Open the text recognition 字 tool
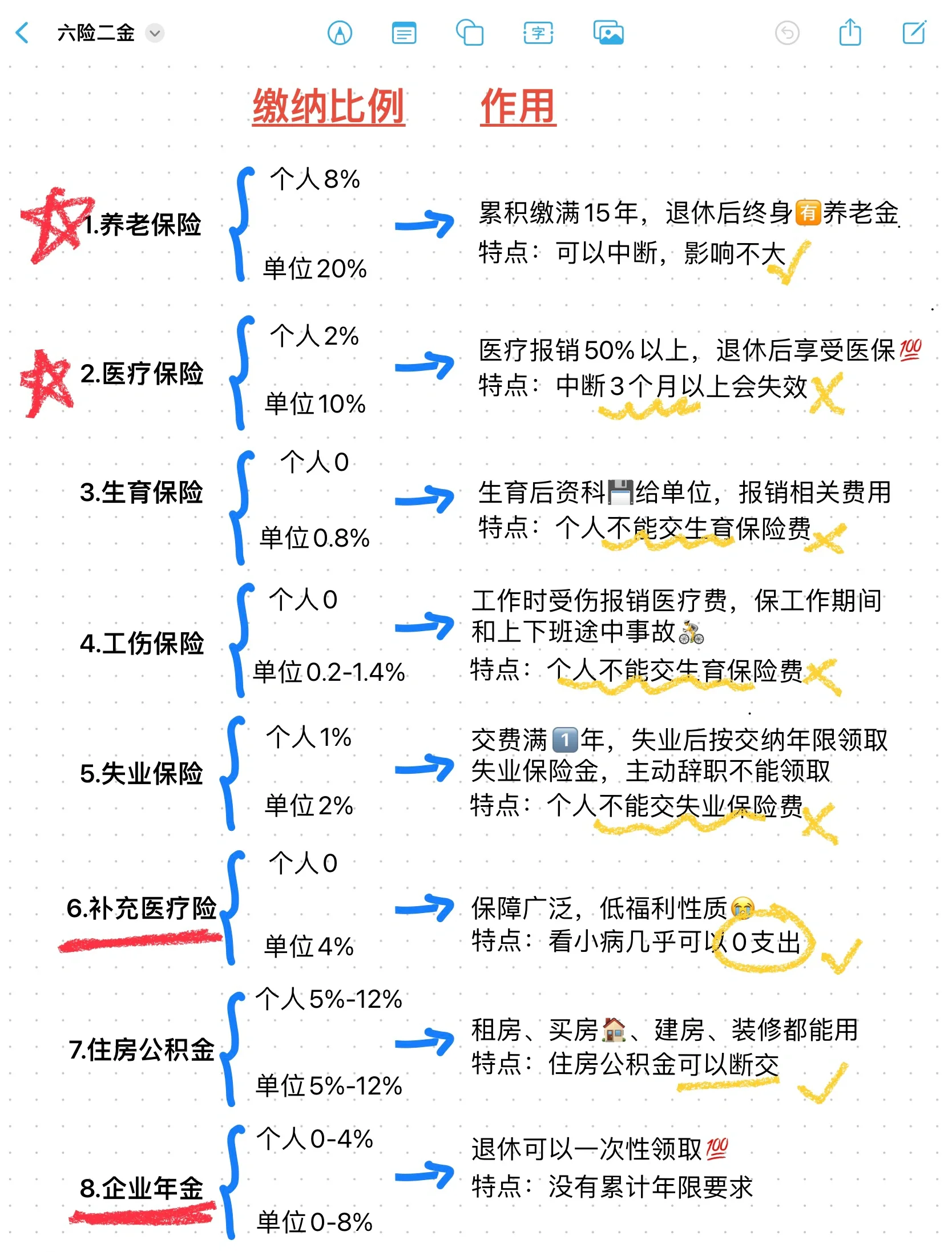 click(537, 34)
